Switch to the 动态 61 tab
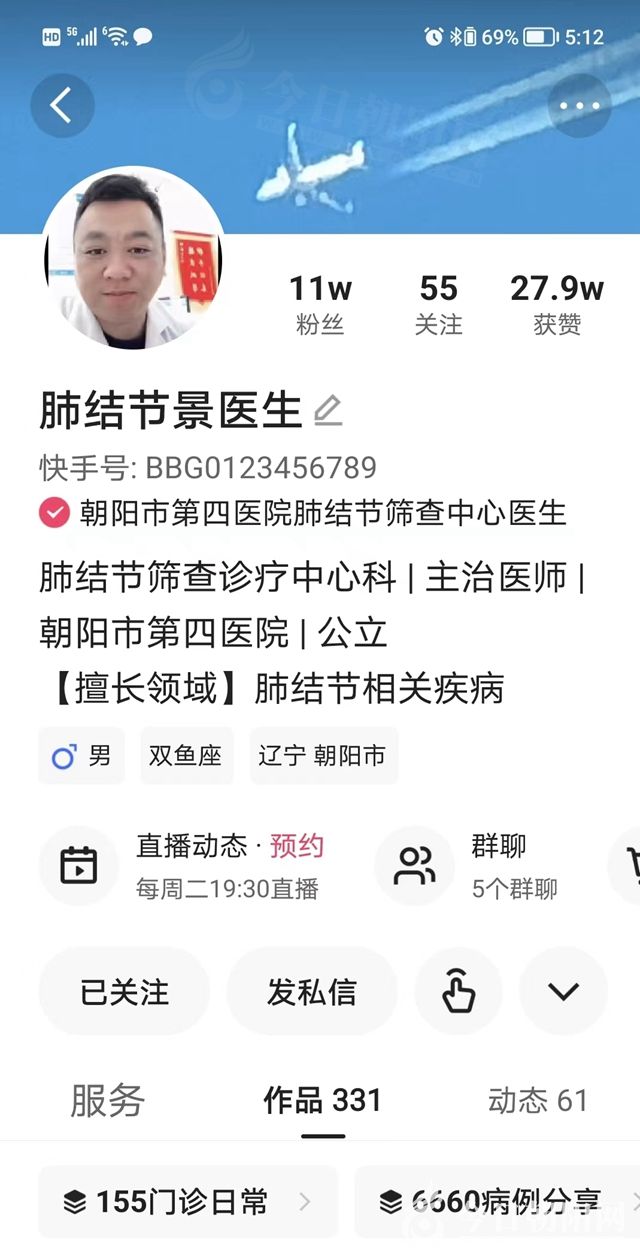This screenshot has width=640, height=1248. click(538, 1101)
